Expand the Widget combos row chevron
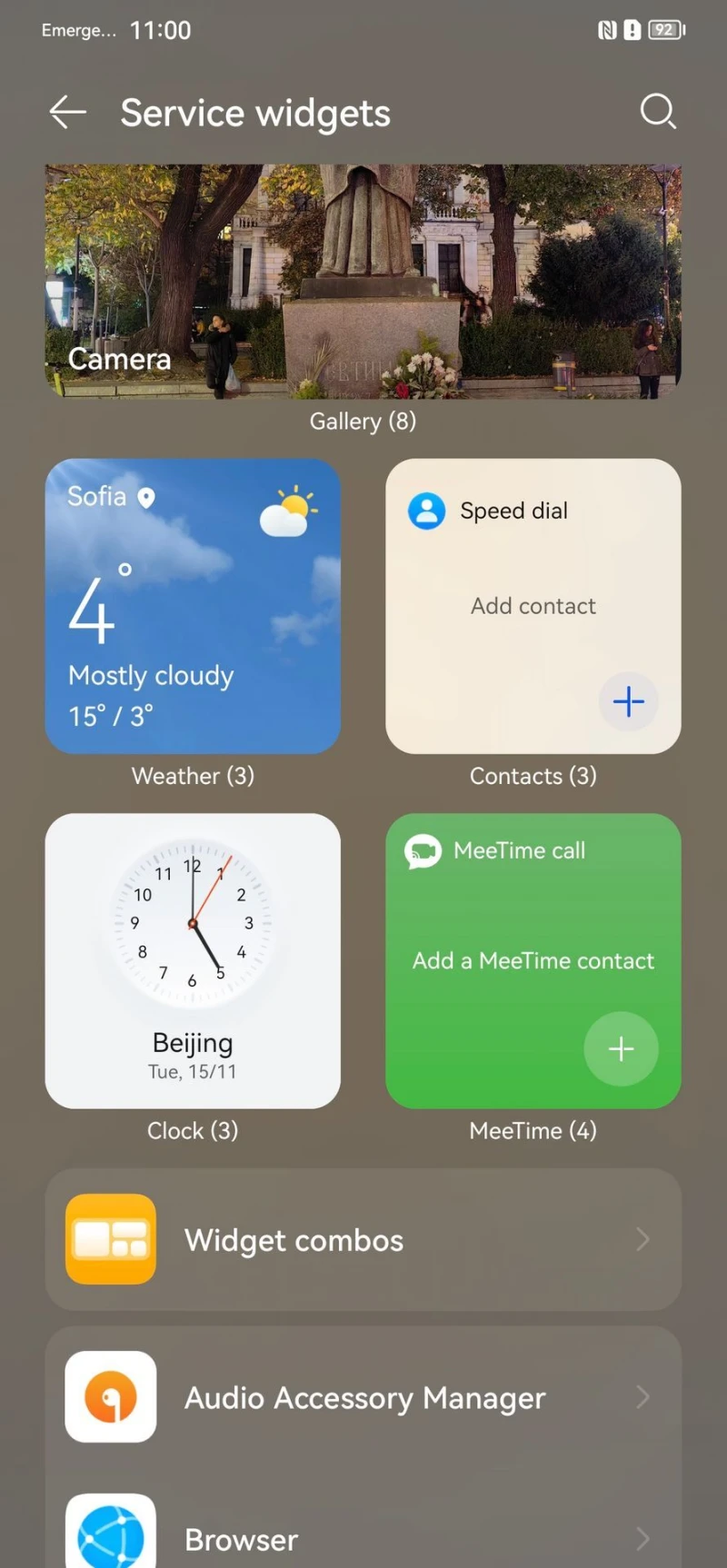This screenshot has width=727, height=1568. coord(642,1239)
